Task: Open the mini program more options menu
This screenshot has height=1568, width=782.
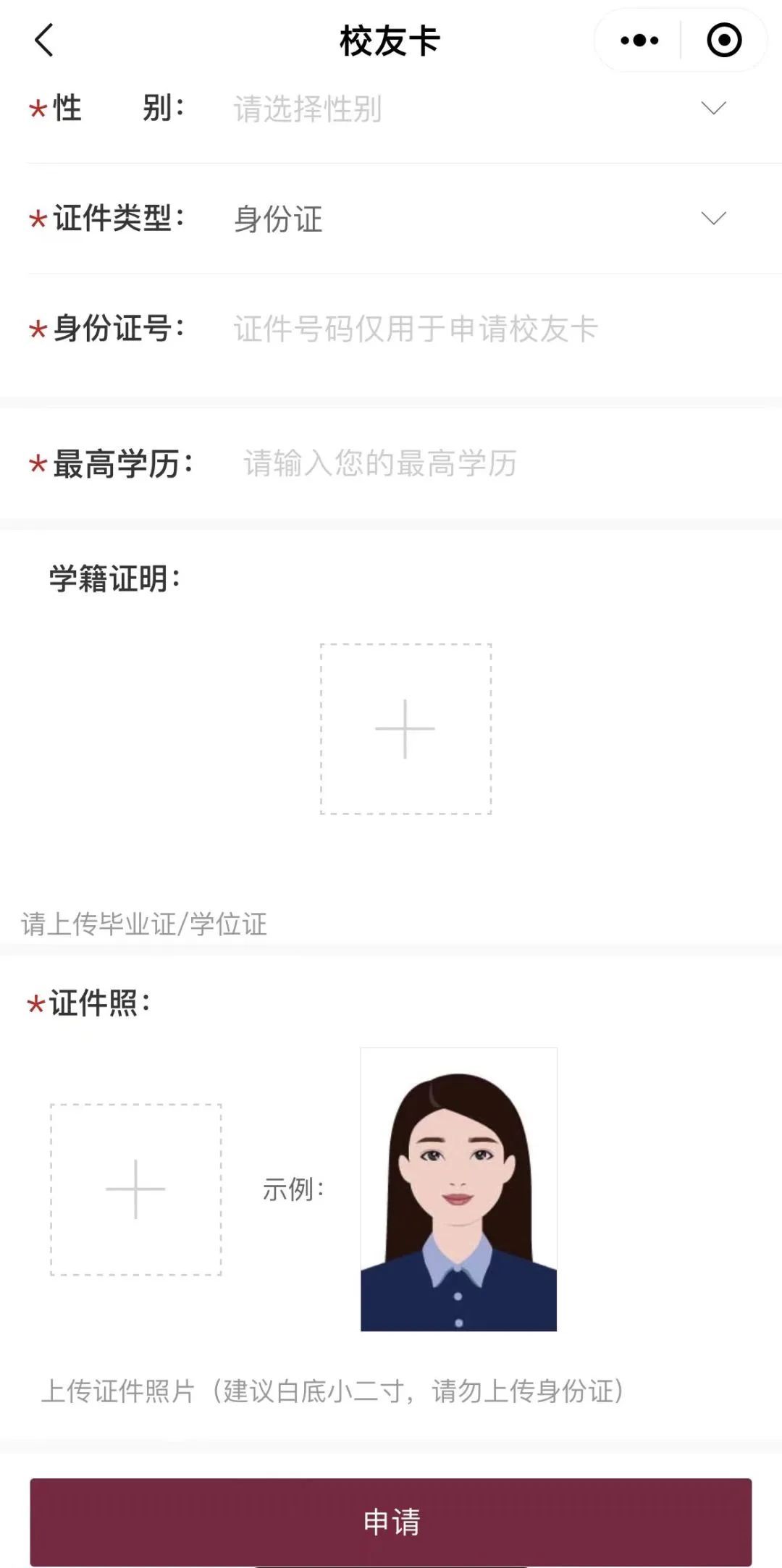Action: click(x=639, y=41)
